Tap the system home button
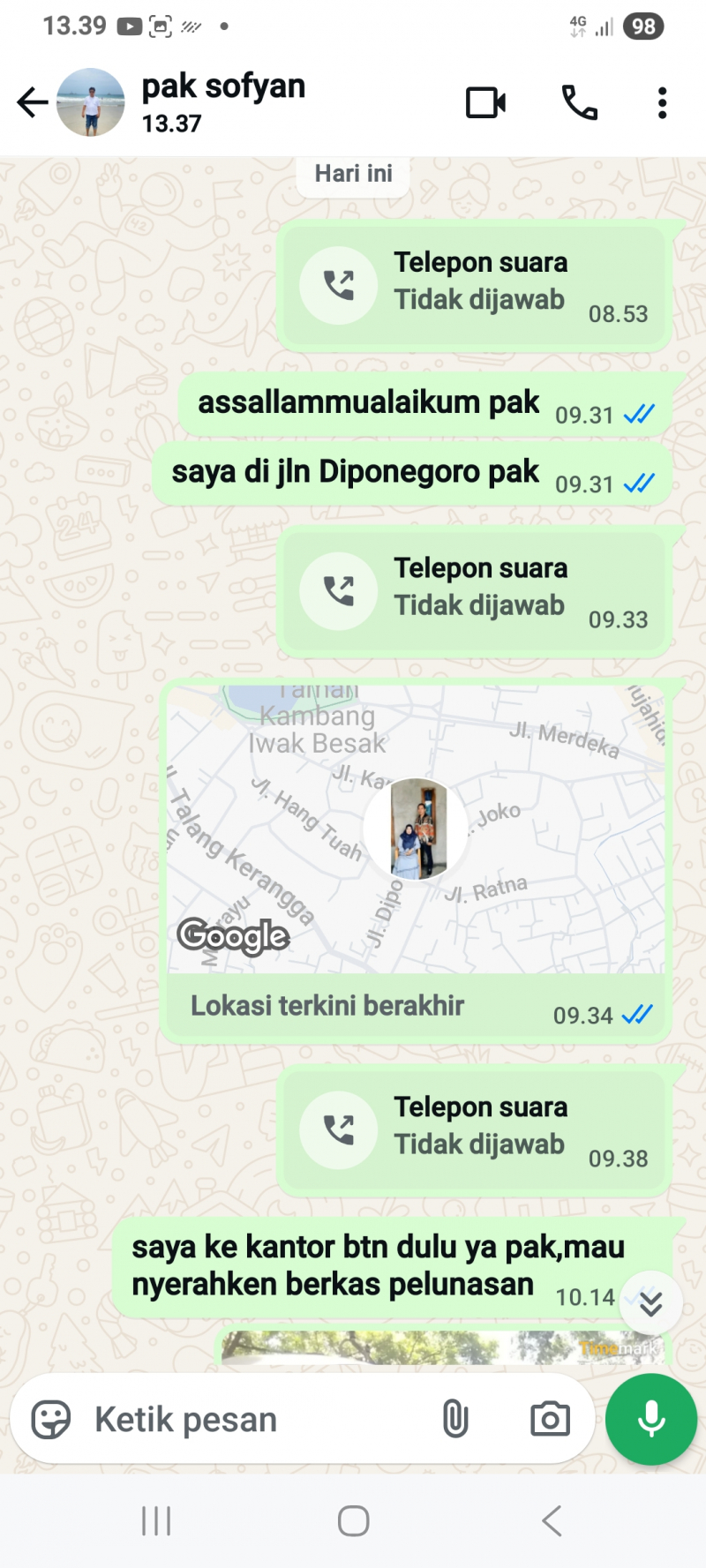706x1568 pixels. (x=353, y=1520)
